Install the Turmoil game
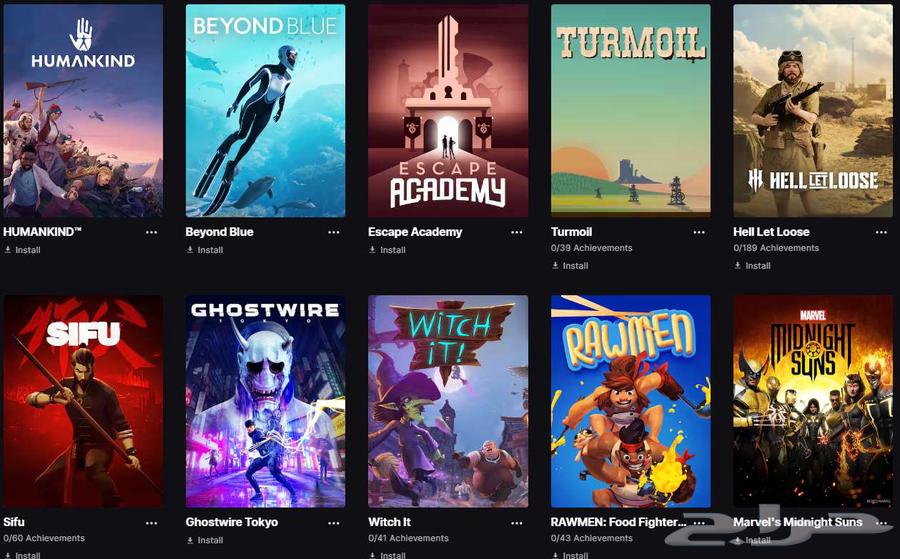 coord(570,266)
